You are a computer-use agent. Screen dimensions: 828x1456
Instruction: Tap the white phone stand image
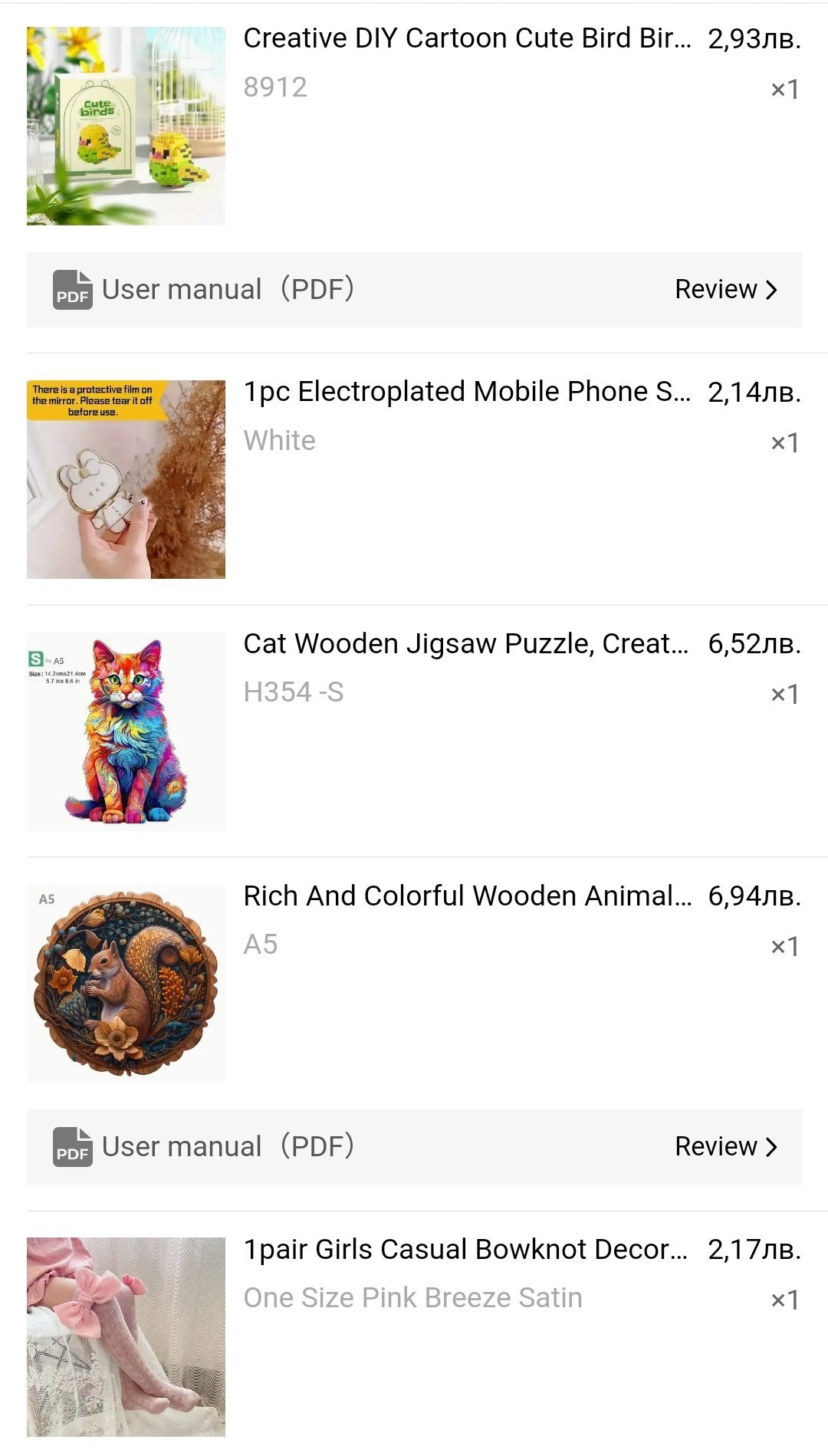click(x=126, y=479)
